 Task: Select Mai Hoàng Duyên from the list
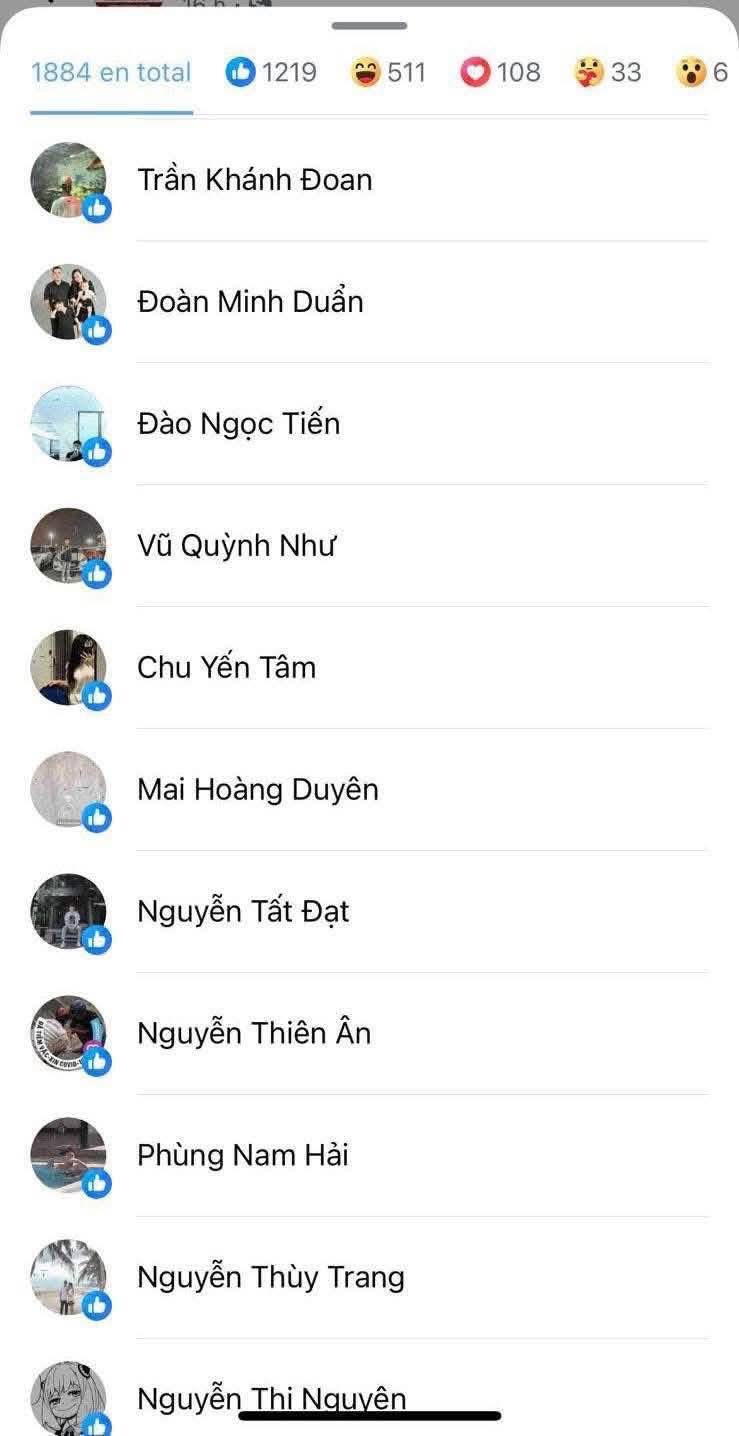click(258, 790)
